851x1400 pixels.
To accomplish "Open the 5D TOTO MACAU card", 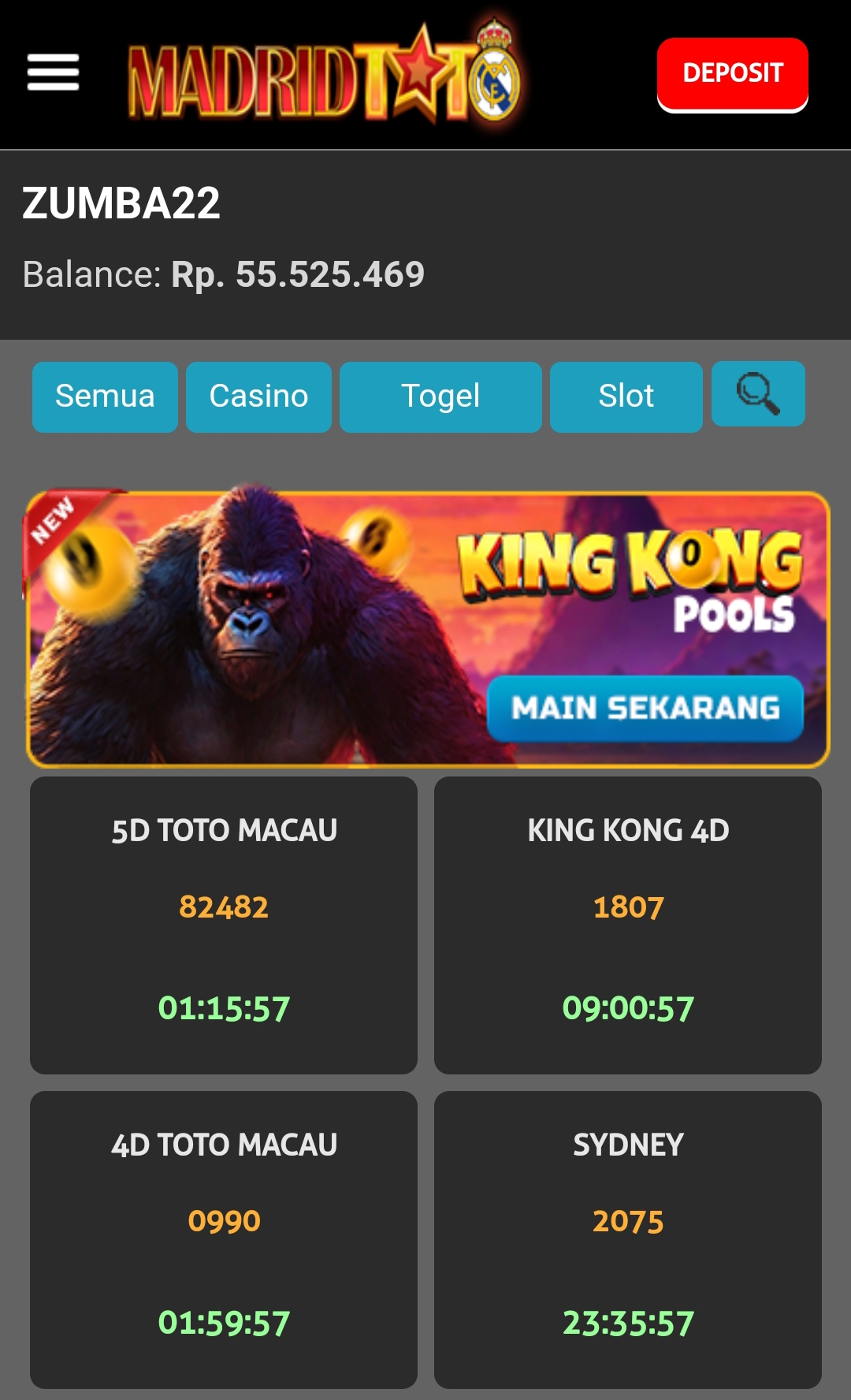I will point(224,925).
